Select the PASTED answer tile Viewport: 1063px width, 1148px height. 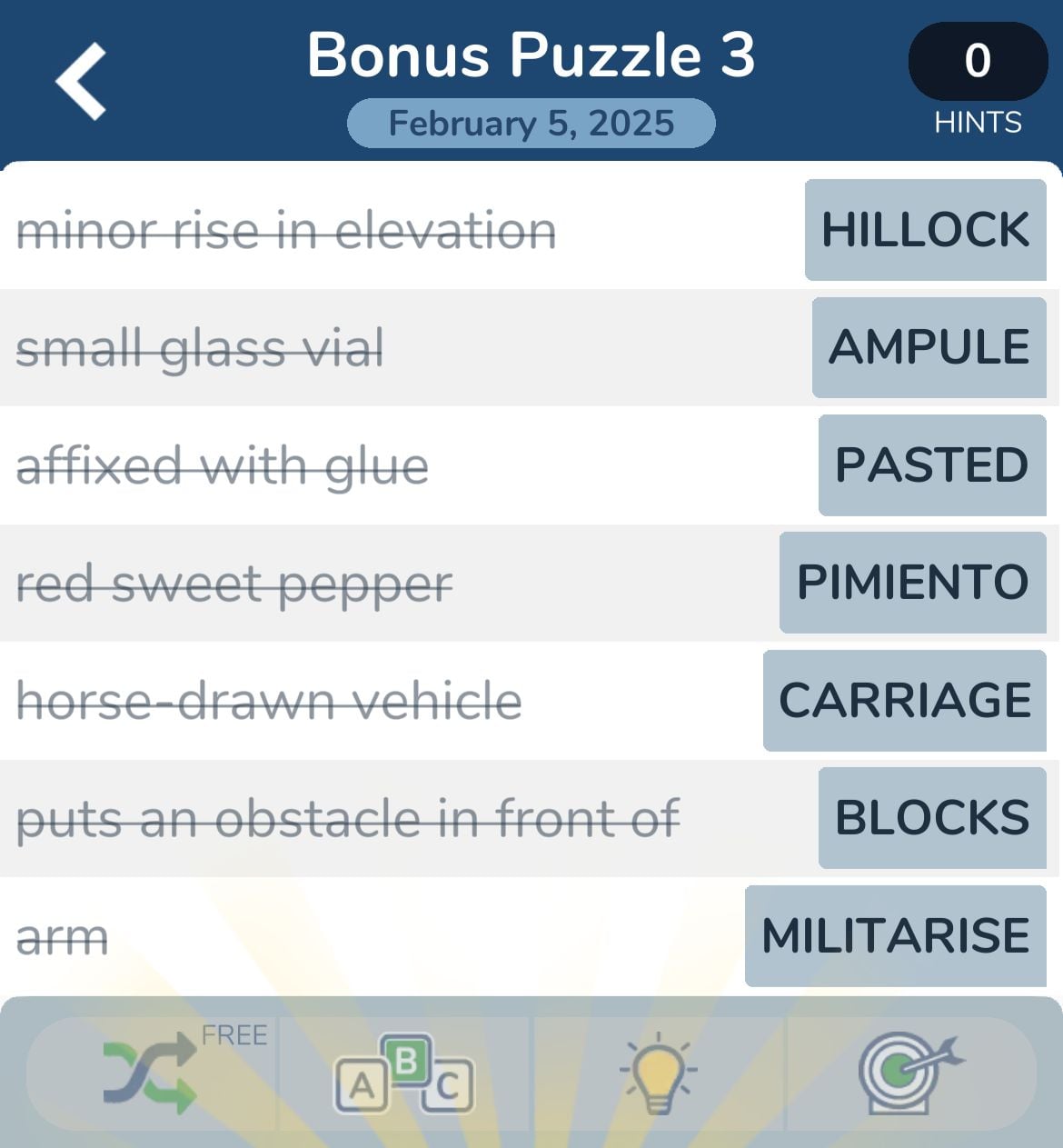pos(931,465)
